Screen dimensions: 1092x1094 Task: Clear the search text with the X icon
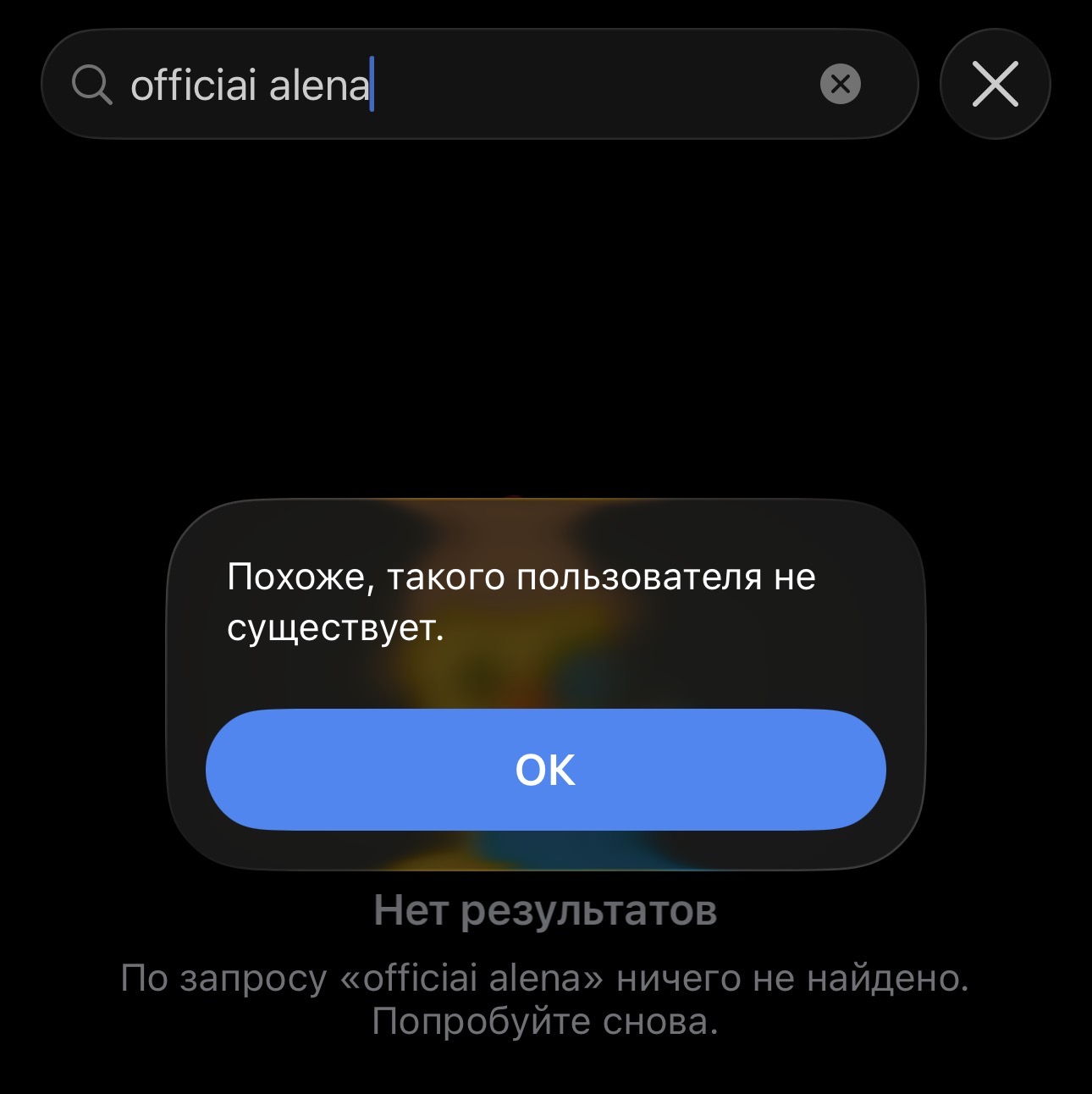[840, 84]
